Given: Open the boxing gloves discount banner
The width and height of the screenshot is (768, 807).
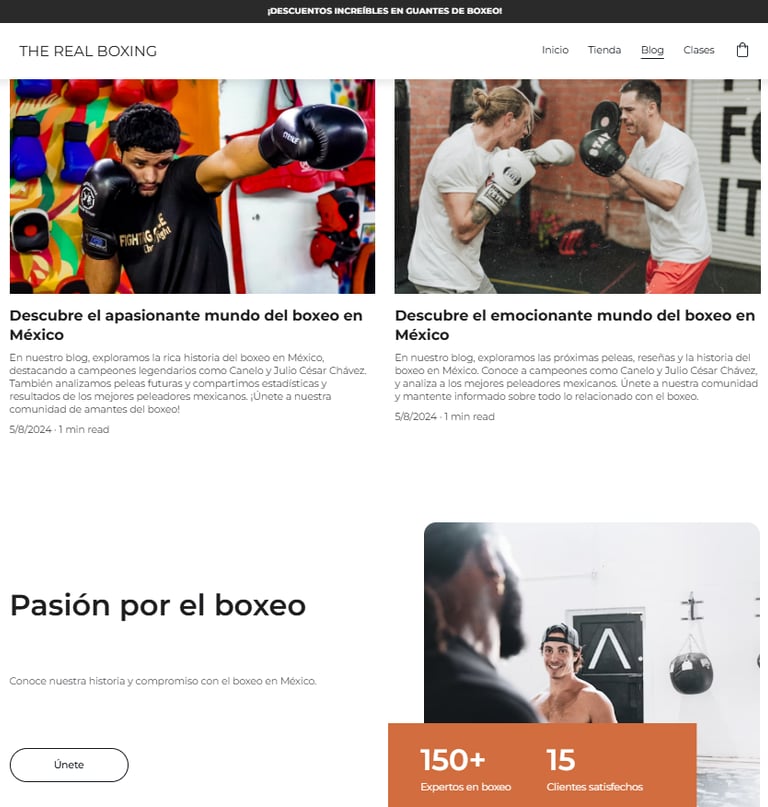Looking at the screenshot, I should coord(384,11).
